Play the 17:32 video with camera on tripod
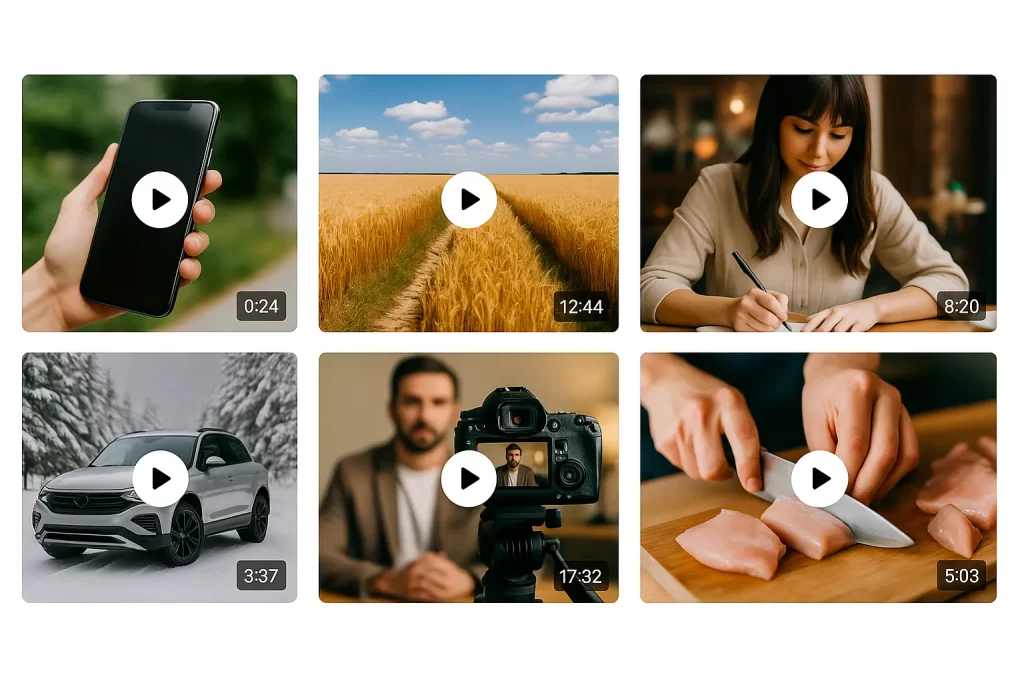Image resolution: width=1024 pixels, height=683 pixels. pos(469,478)
